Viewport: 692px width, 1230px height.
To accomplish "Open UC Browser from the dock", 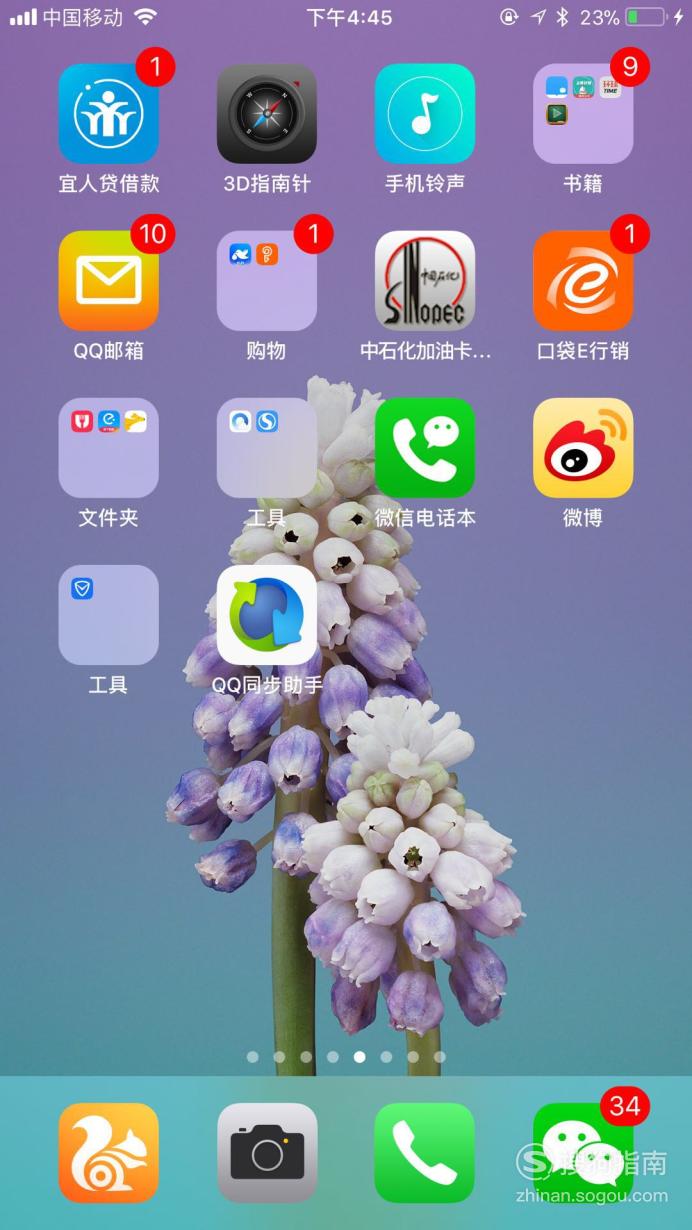I will point(108,1152).
